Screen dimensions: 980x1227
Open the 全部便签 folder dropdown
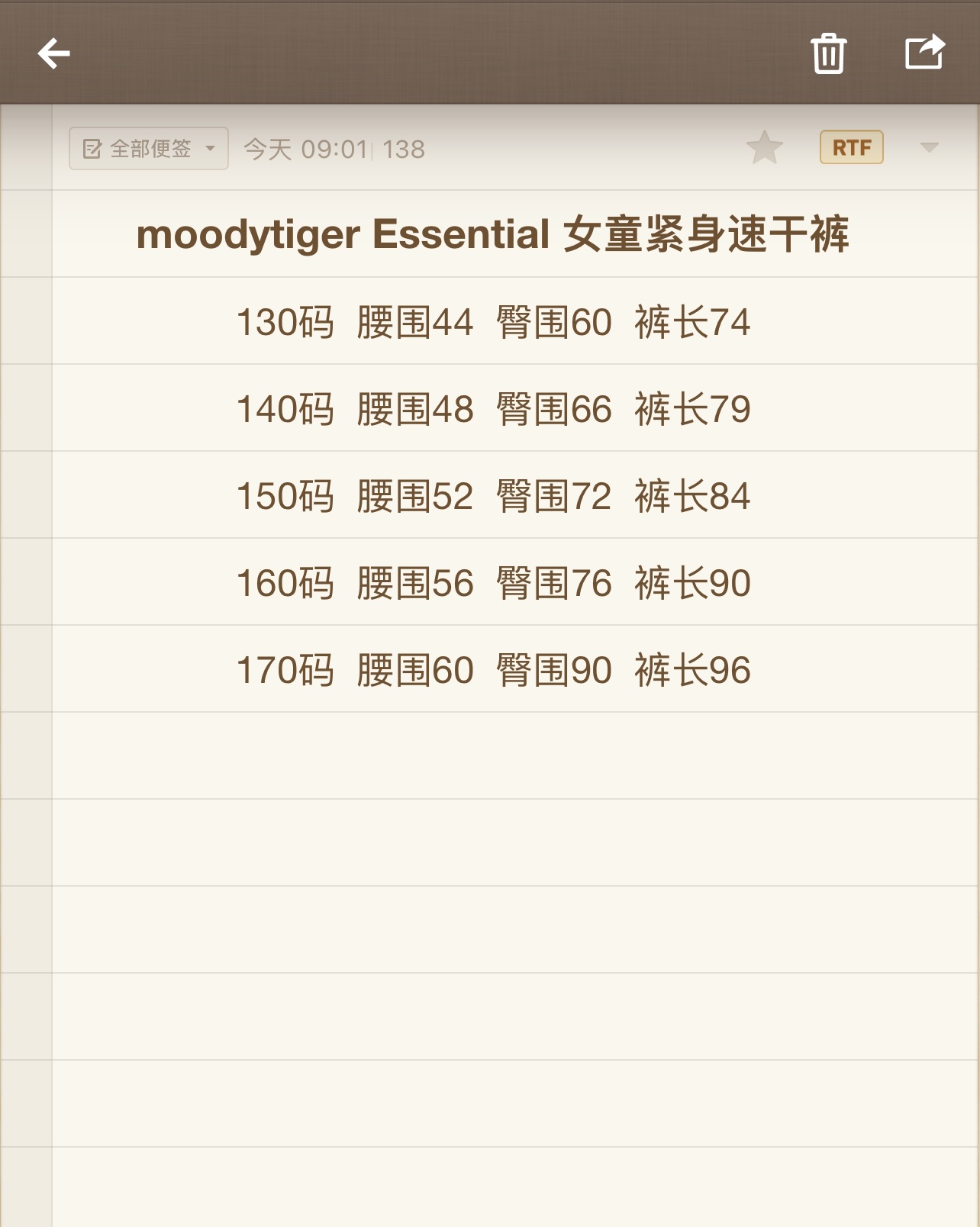pos(149,148)
